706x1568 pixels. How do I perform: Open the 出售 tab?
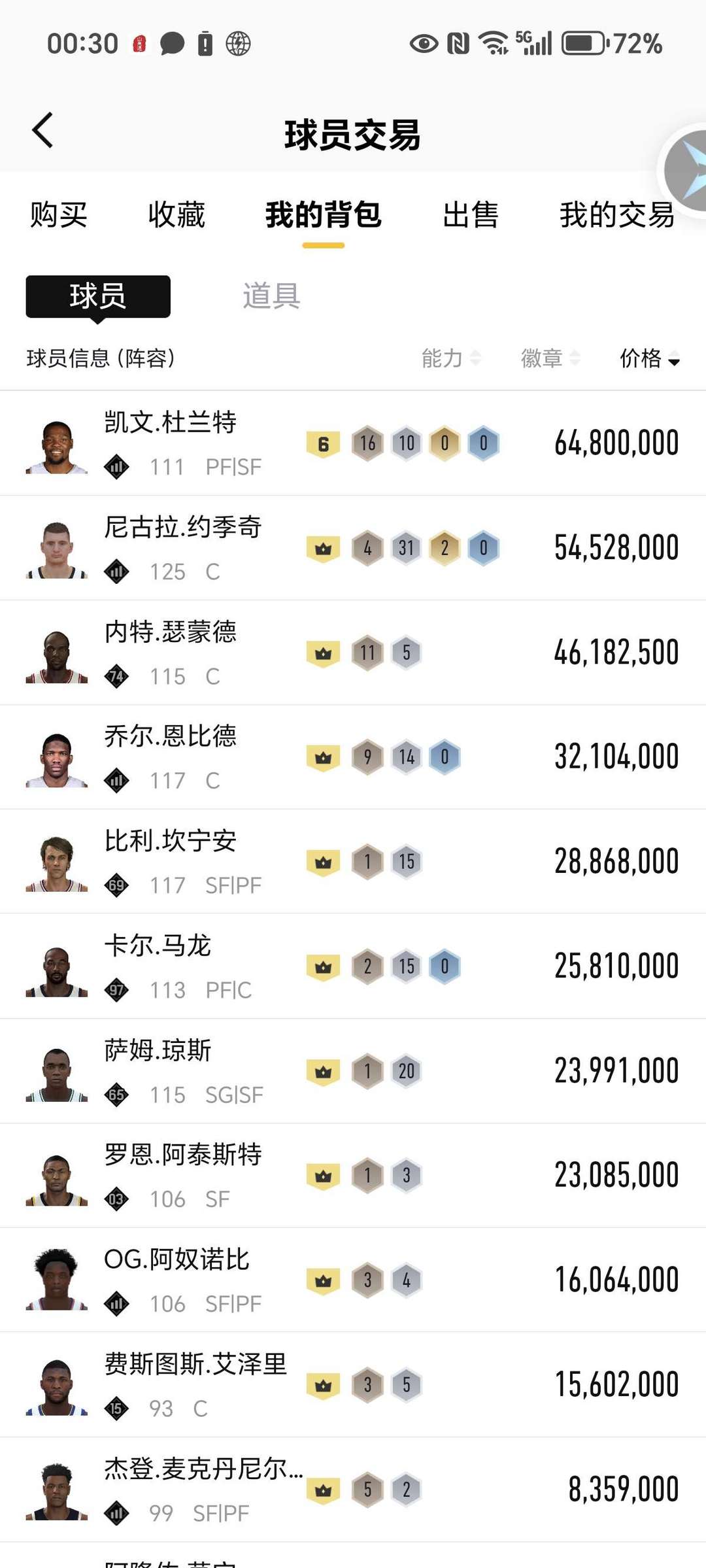coord(471,215)
